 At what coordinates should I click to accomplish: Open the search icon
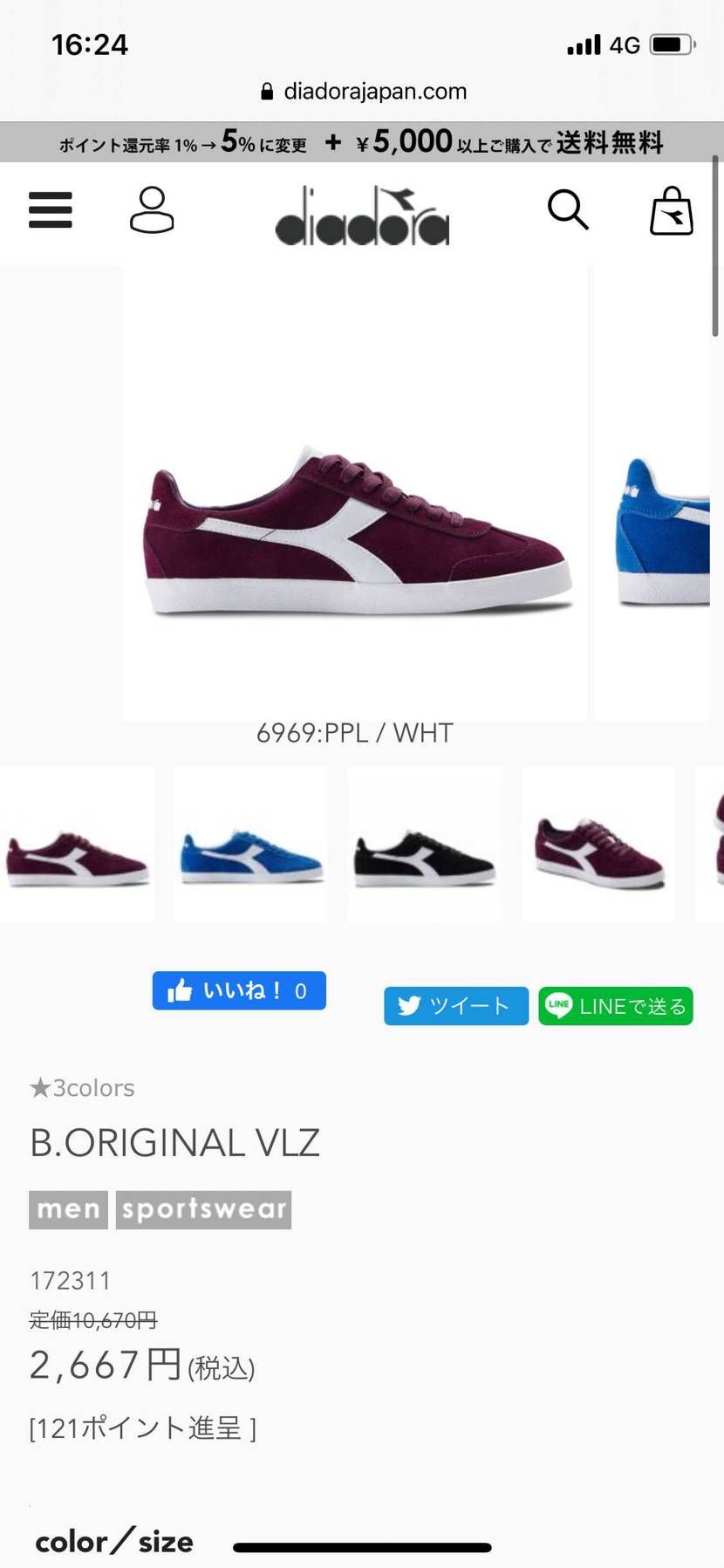(569, 210)
